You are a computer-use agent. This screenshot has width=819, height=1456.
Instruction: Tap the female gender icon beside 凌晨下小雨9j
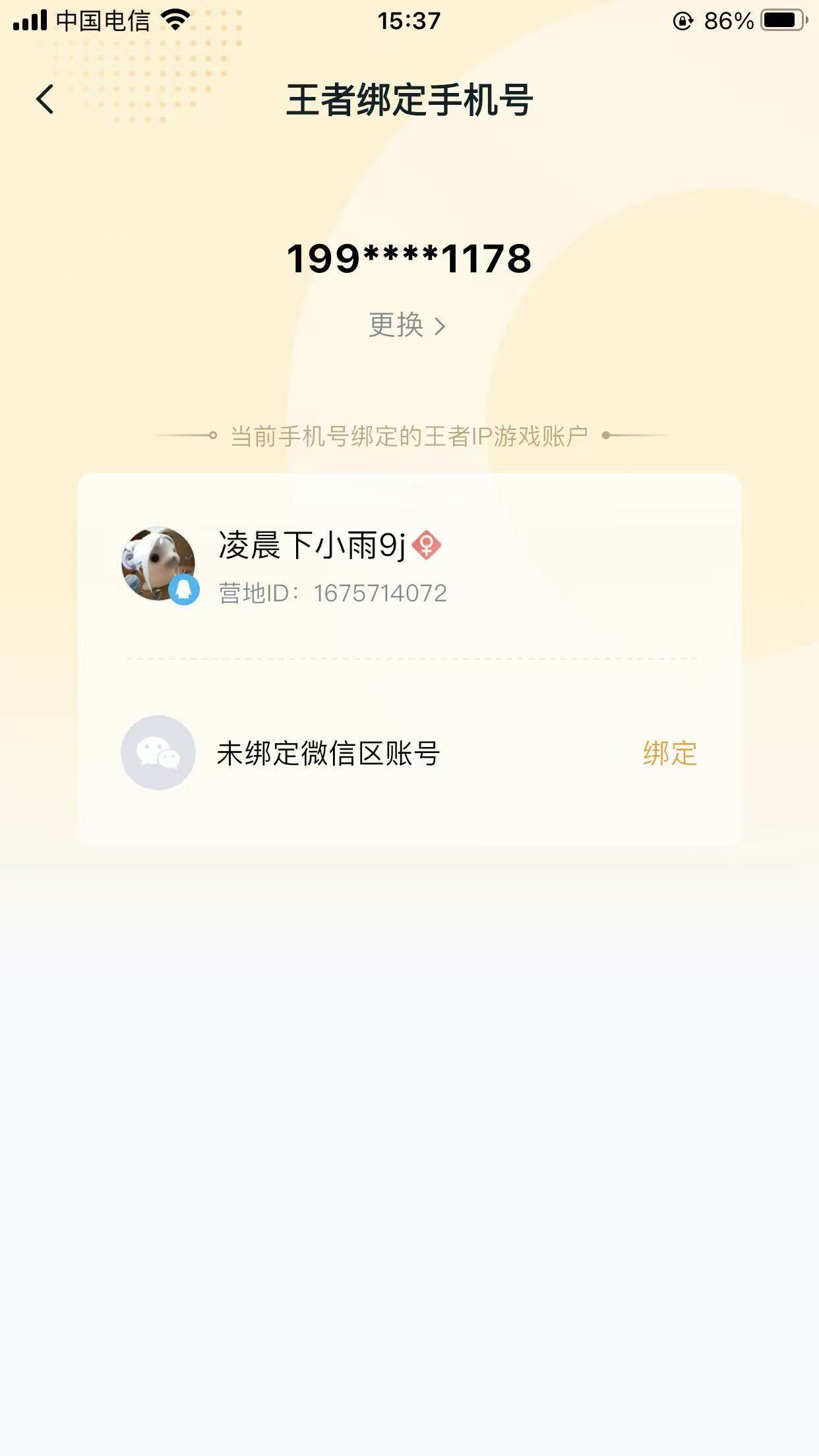pos(425,545)
